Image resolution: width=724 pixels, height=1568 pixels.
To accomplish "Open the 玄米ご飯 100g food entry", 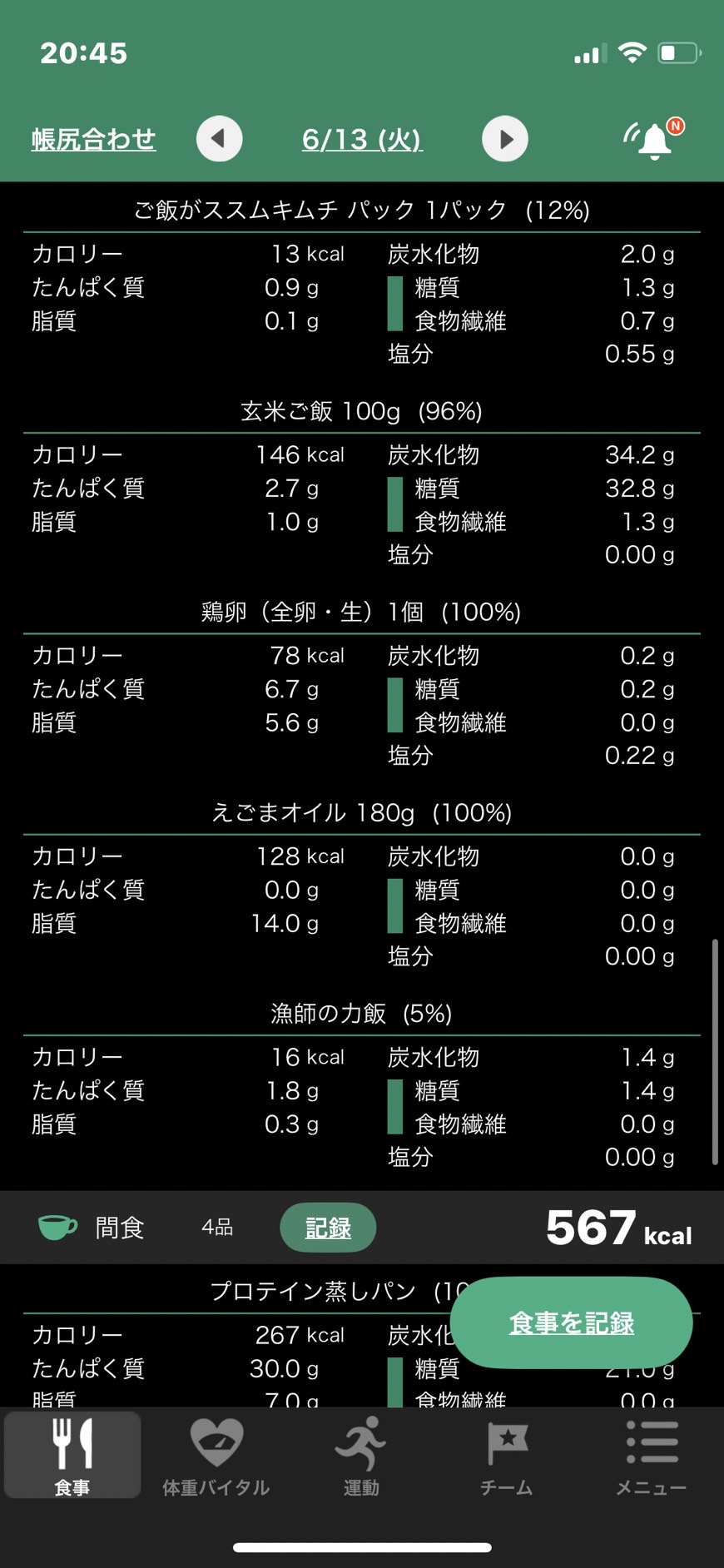I will [x=362, y=411].
